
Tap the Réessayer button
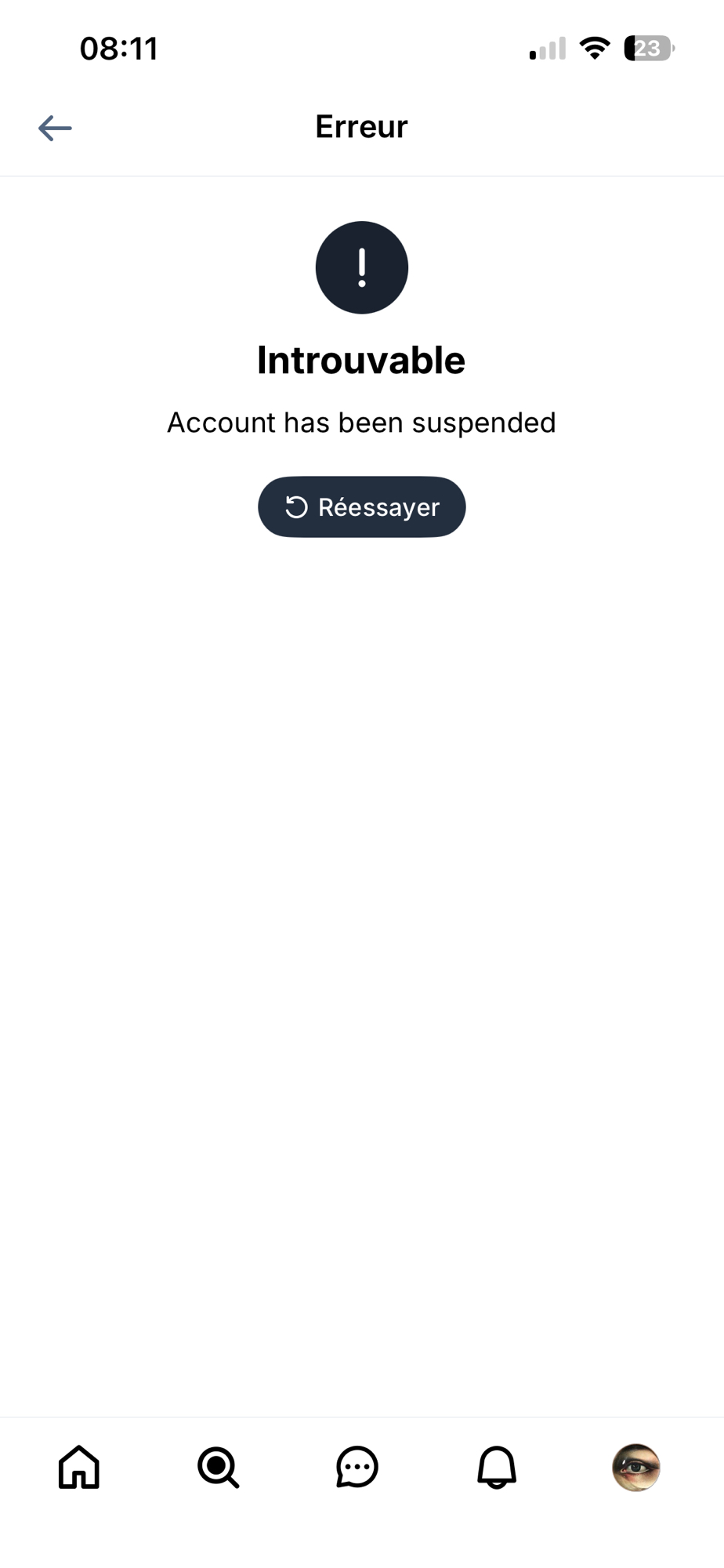[361, 506]
